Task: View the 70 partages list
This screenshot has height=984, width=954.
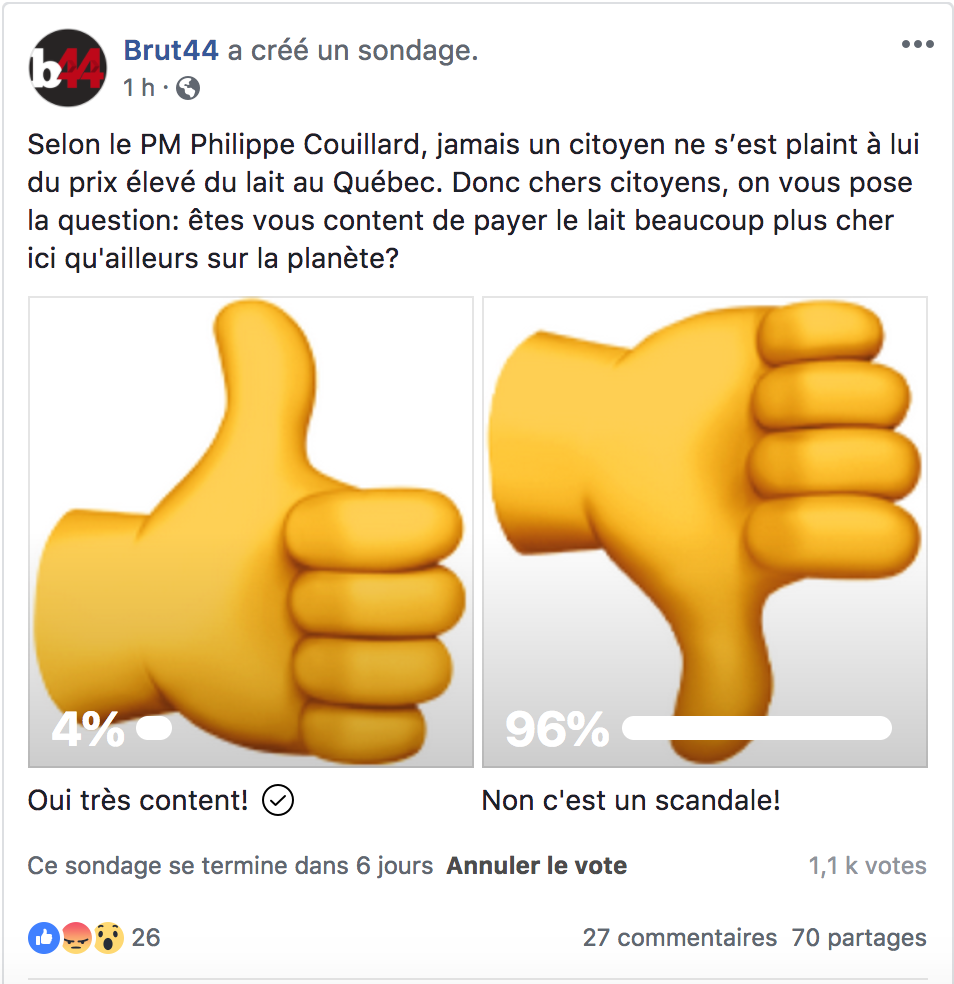Action: 858,938
